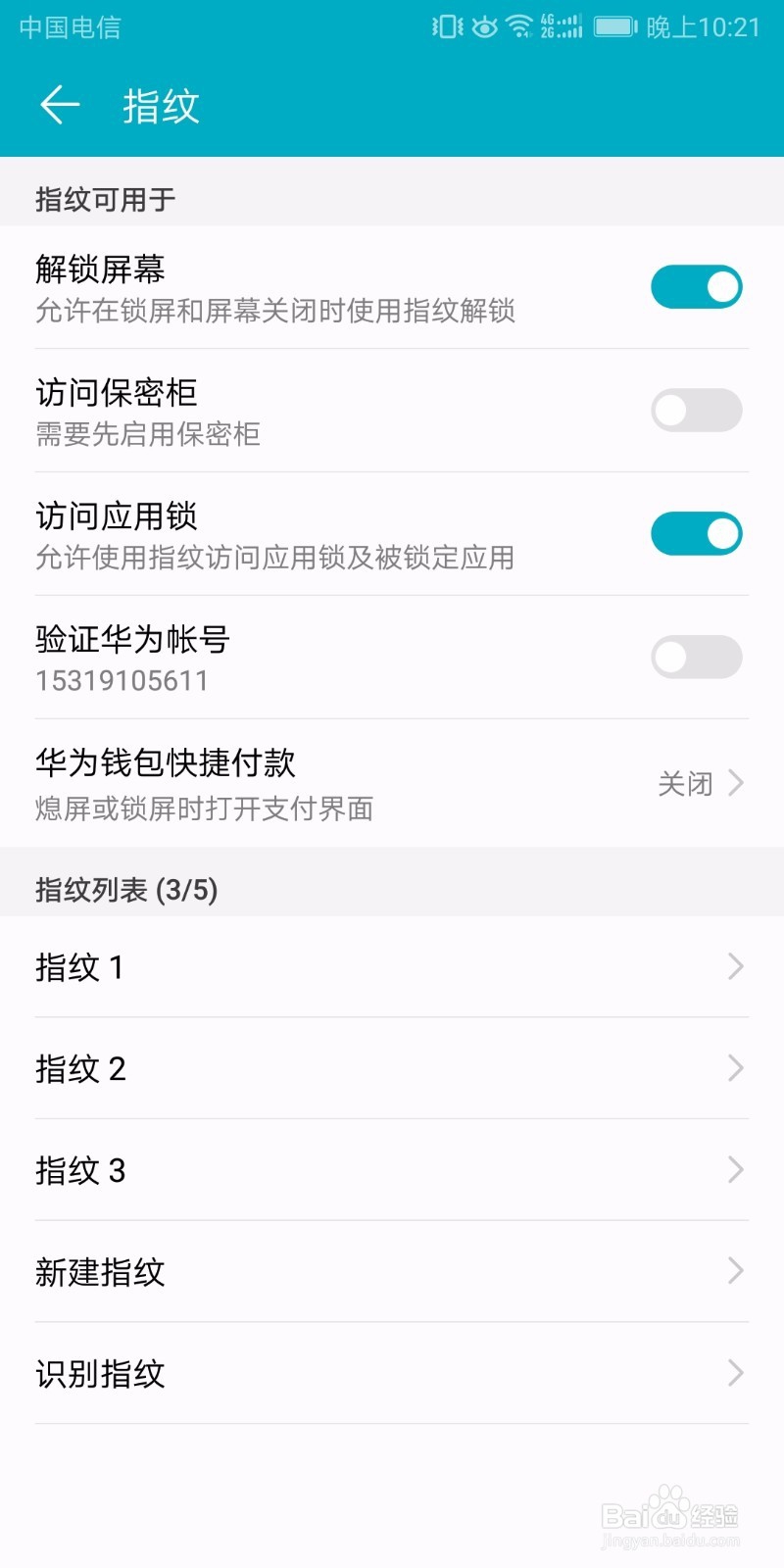Image resolution: width=784 pixels, height=1568 pixels.
Task: Turn off the 访问应用锁 switch
Action: click(697, 534)
